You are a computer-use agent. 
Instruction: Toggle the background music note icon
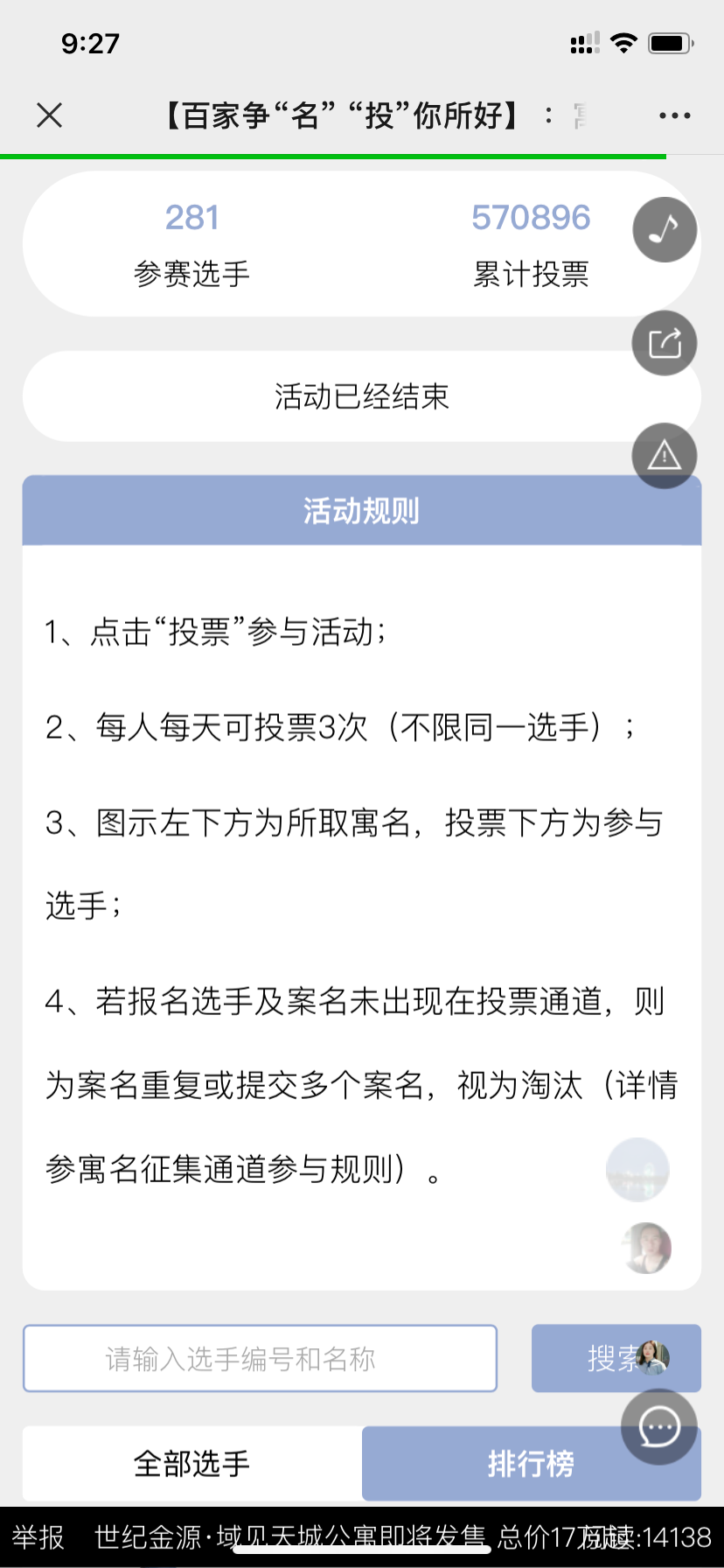pos(665,230)
